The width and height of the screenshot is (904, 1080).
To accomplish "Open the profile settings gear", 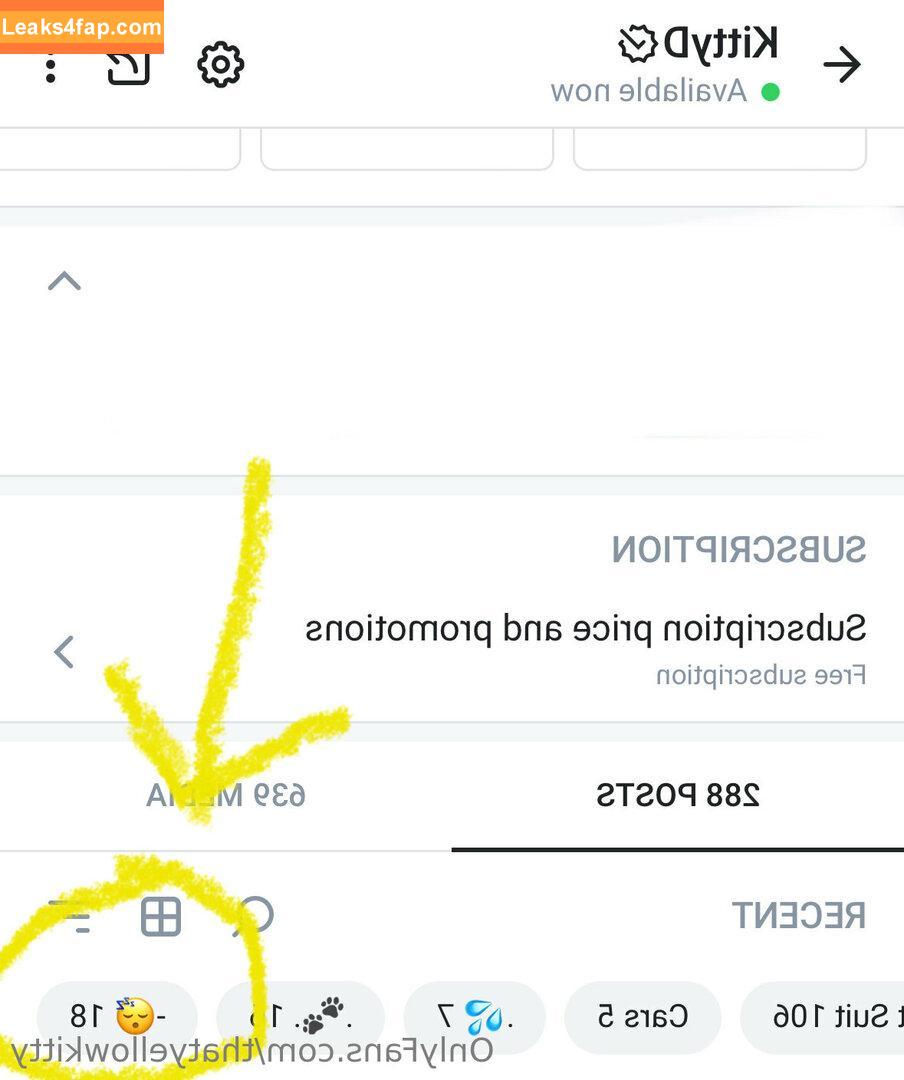I will [x=220, y=66].
